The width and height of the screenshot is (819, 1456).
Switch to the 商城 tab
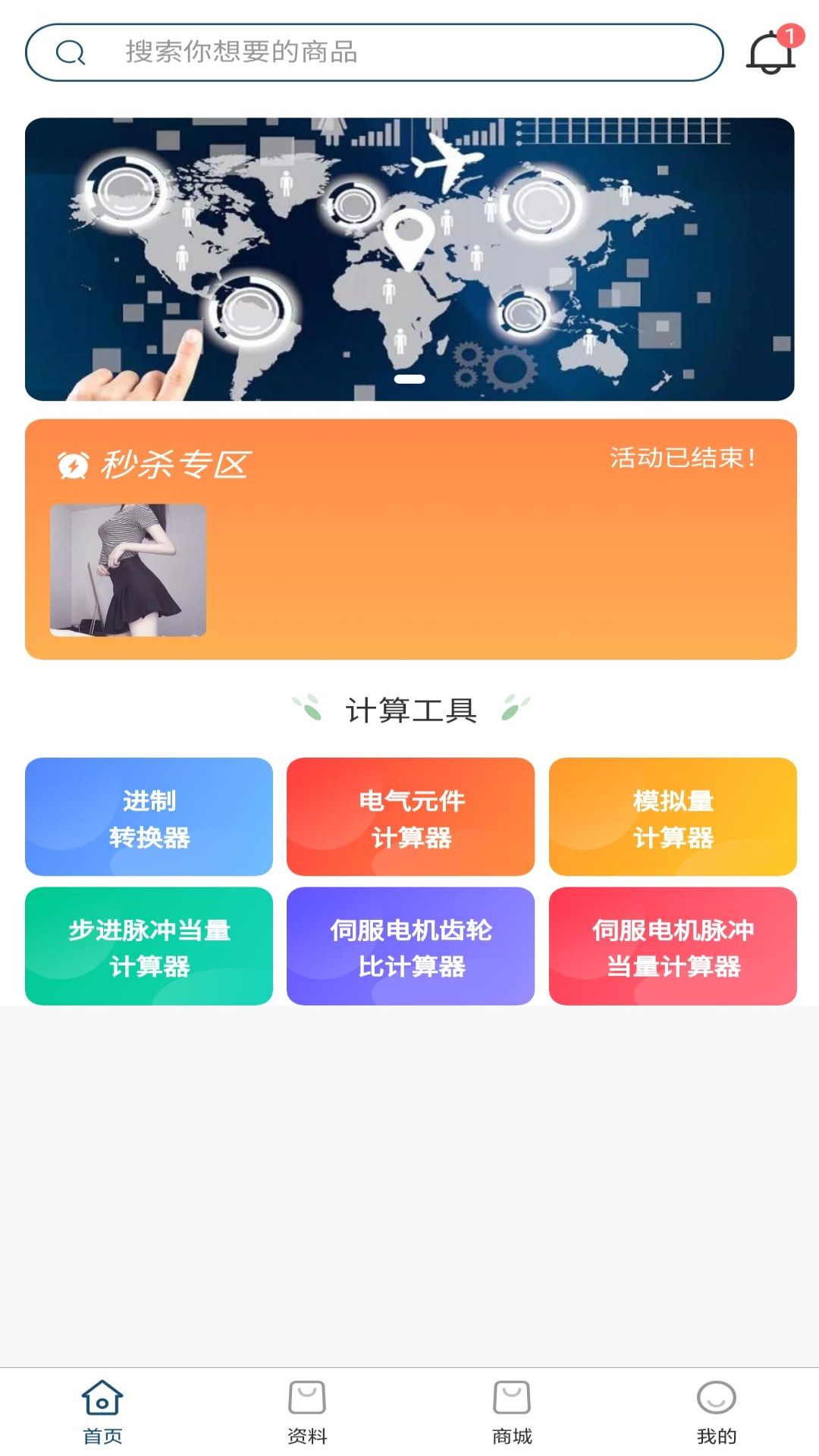512,1410
